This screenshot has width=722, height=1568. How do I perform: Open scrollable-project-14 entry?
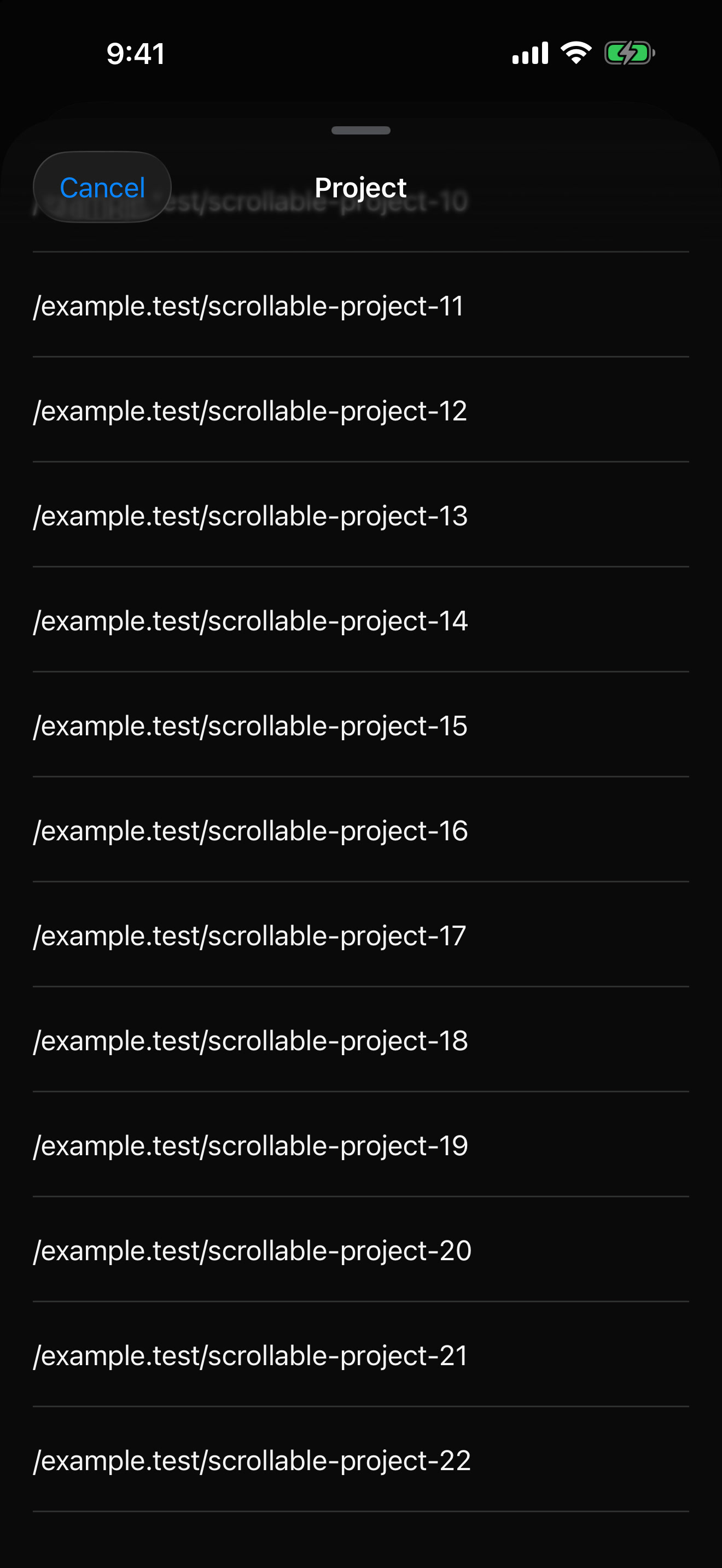coord(361,619)
